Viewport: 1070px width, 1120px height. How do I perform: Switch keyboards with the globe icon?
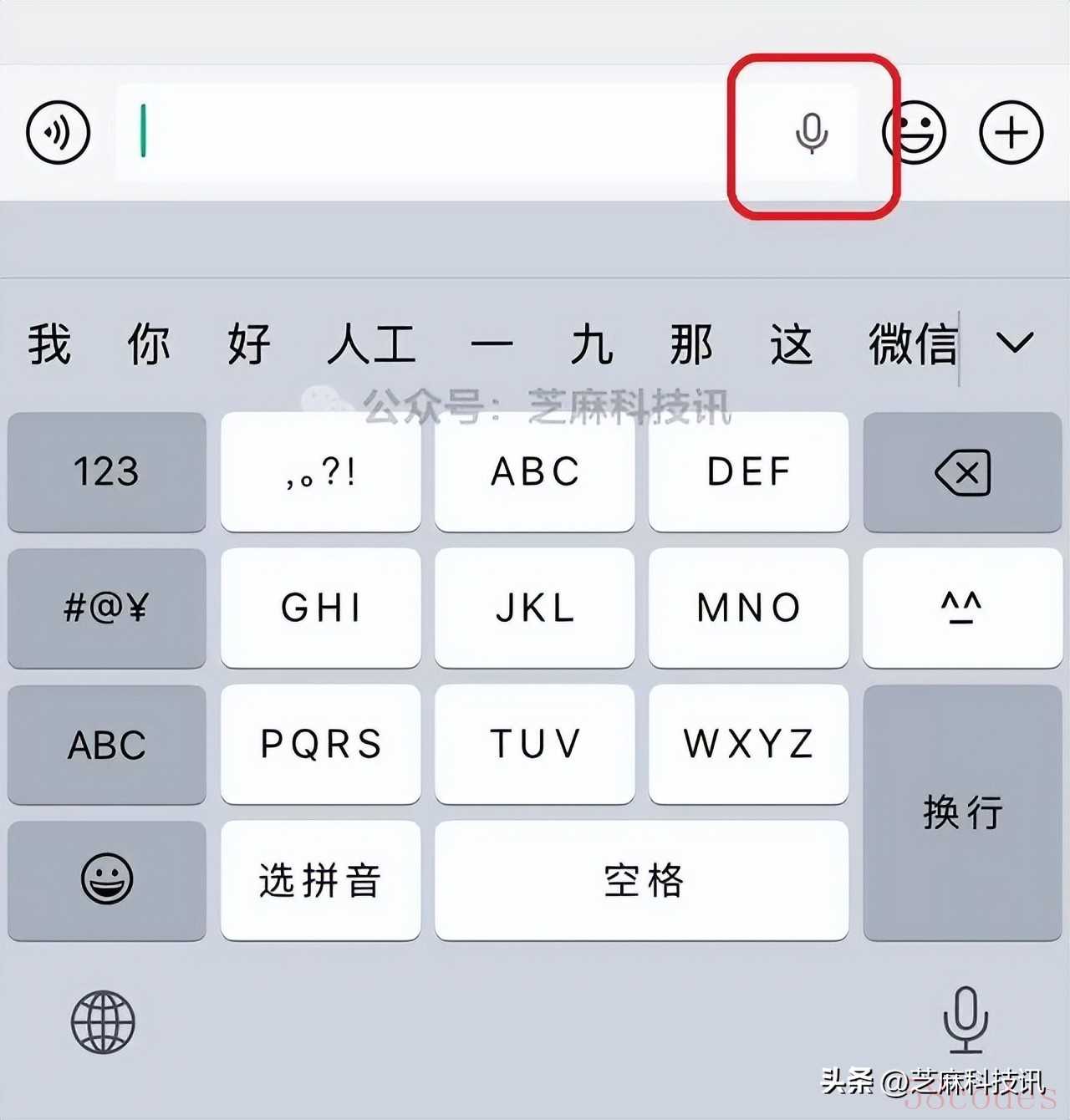pos(103,1021)
